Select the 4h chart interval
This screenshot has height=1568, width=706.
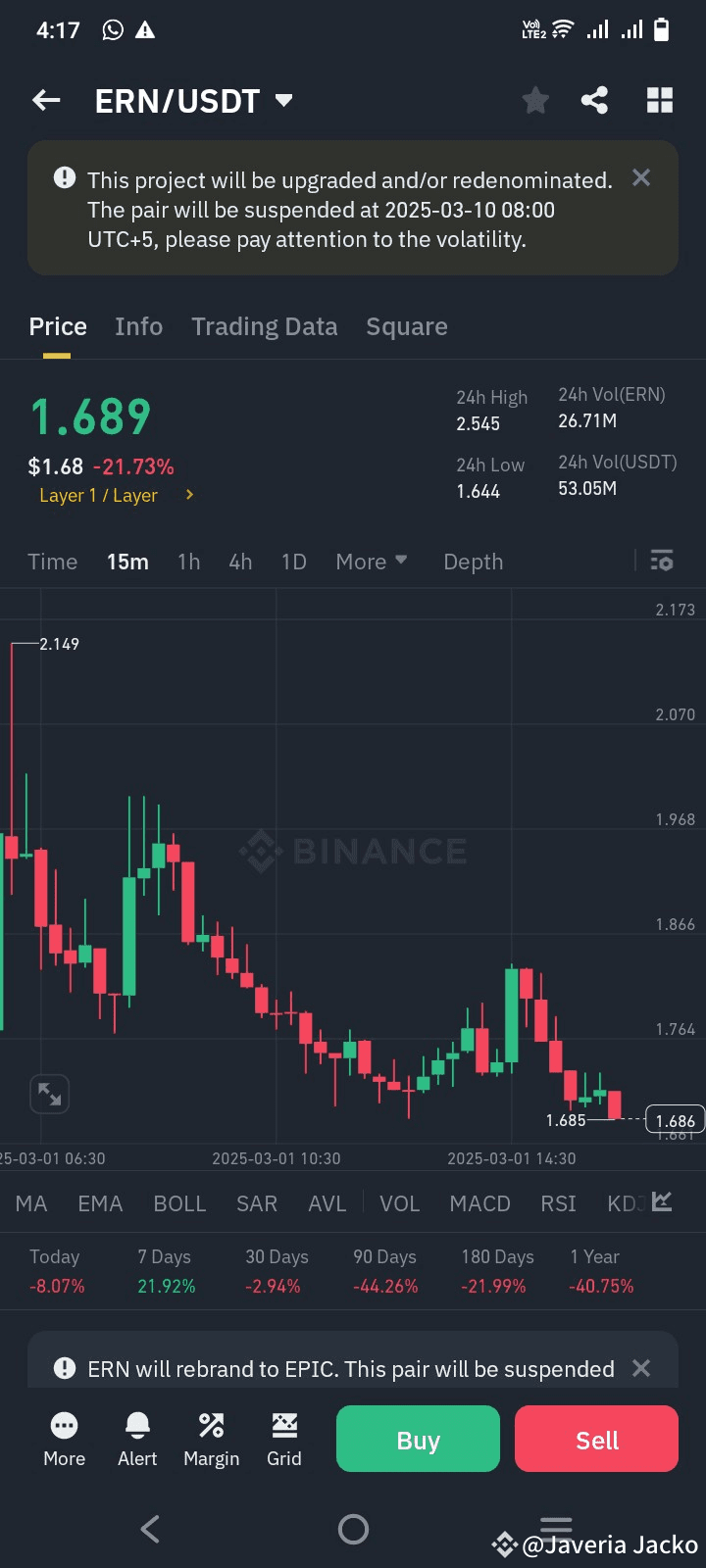(x=240, y=562)
